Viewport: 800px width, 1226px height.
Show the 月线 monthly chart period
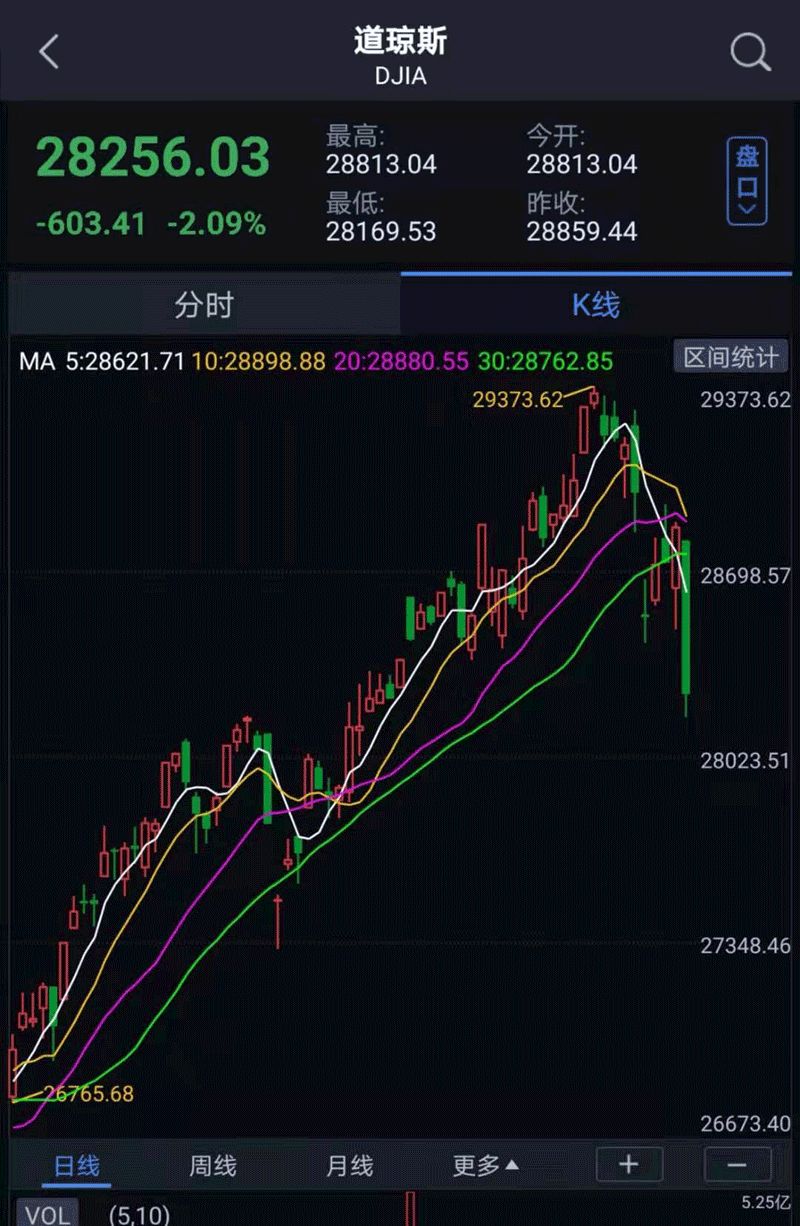pos(349,1165)
